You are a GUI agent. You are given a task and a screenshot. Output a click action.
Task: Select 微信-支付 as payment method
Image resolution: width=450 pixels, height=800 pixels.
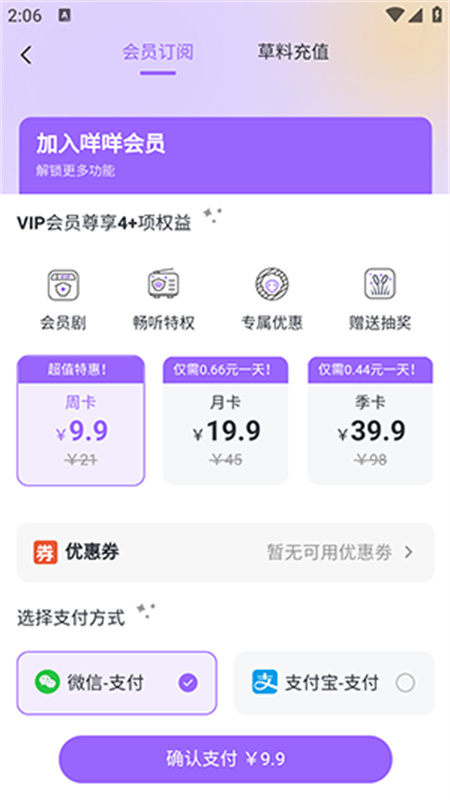pos(117,683)
